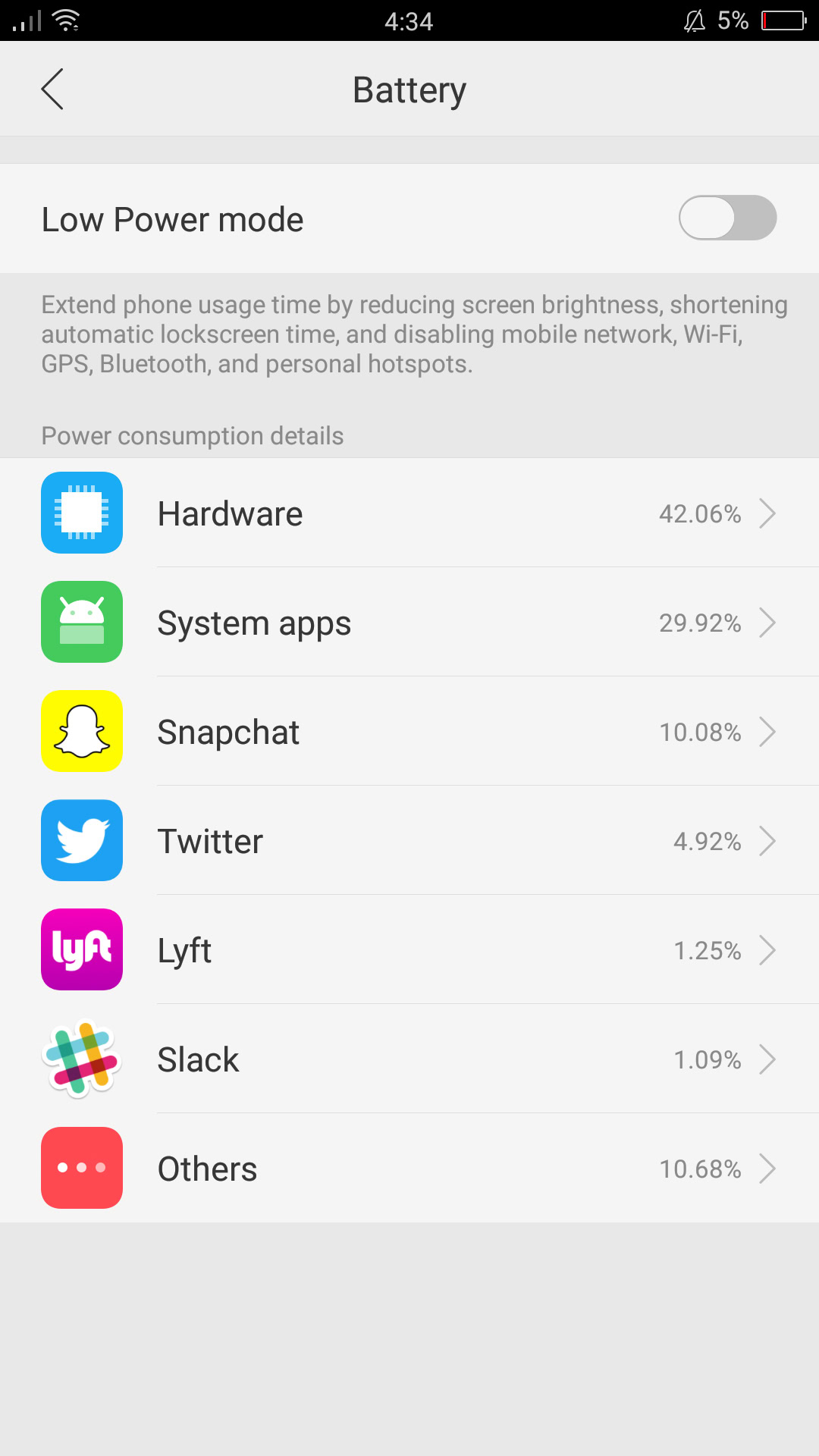The image size is (819, 1456).
Task: Enable Low Power mode
Action: pos(726,218)
